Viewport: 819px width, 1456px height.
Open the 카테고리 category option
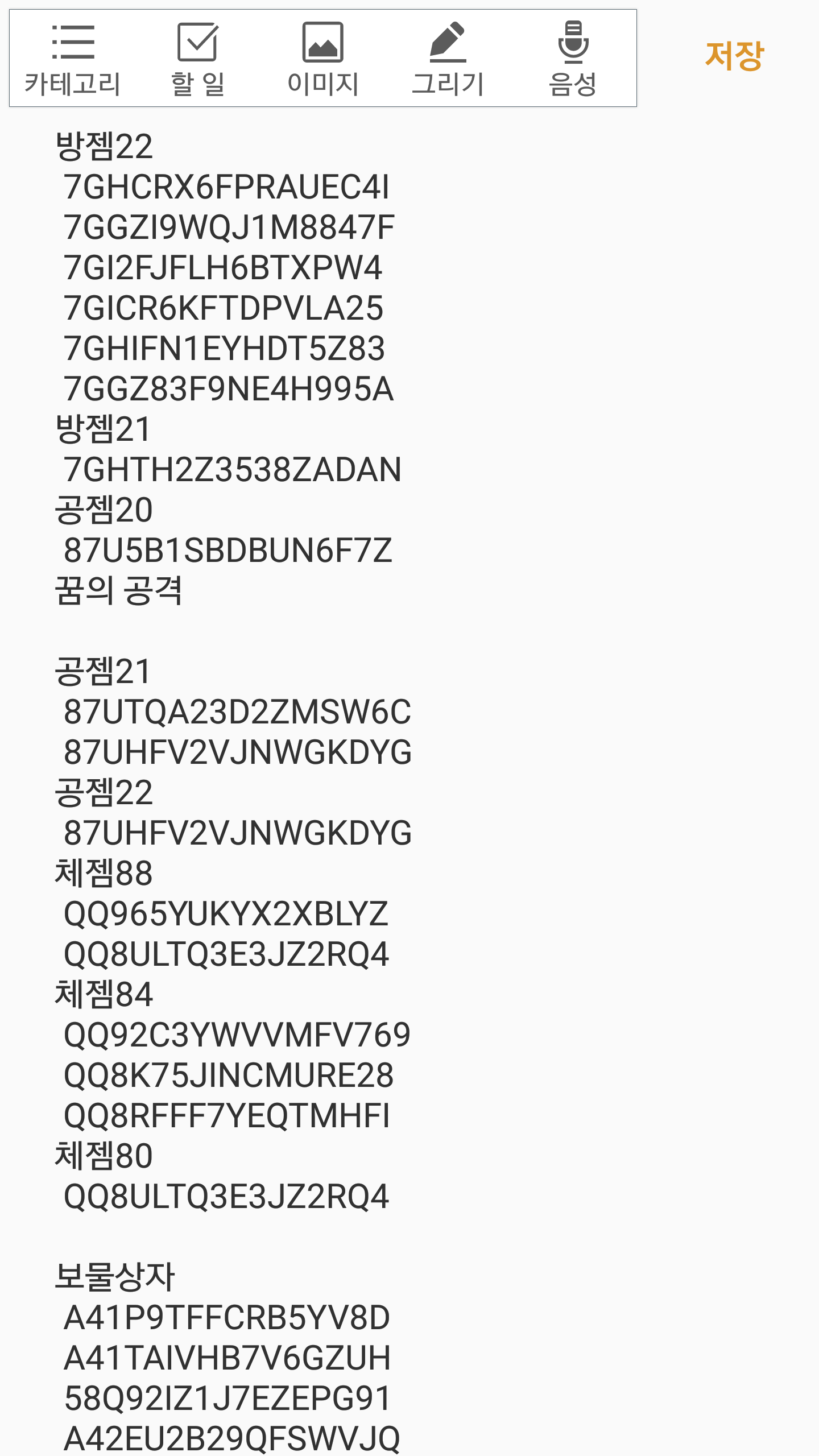(x=73, y=58)
